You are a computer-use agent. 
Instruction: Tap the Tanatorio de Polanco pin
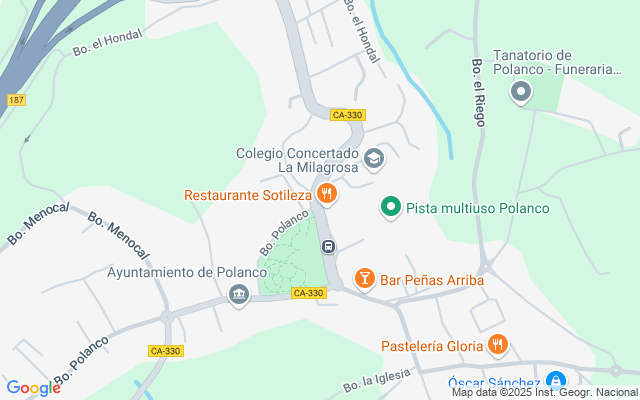tap(520, 94)
